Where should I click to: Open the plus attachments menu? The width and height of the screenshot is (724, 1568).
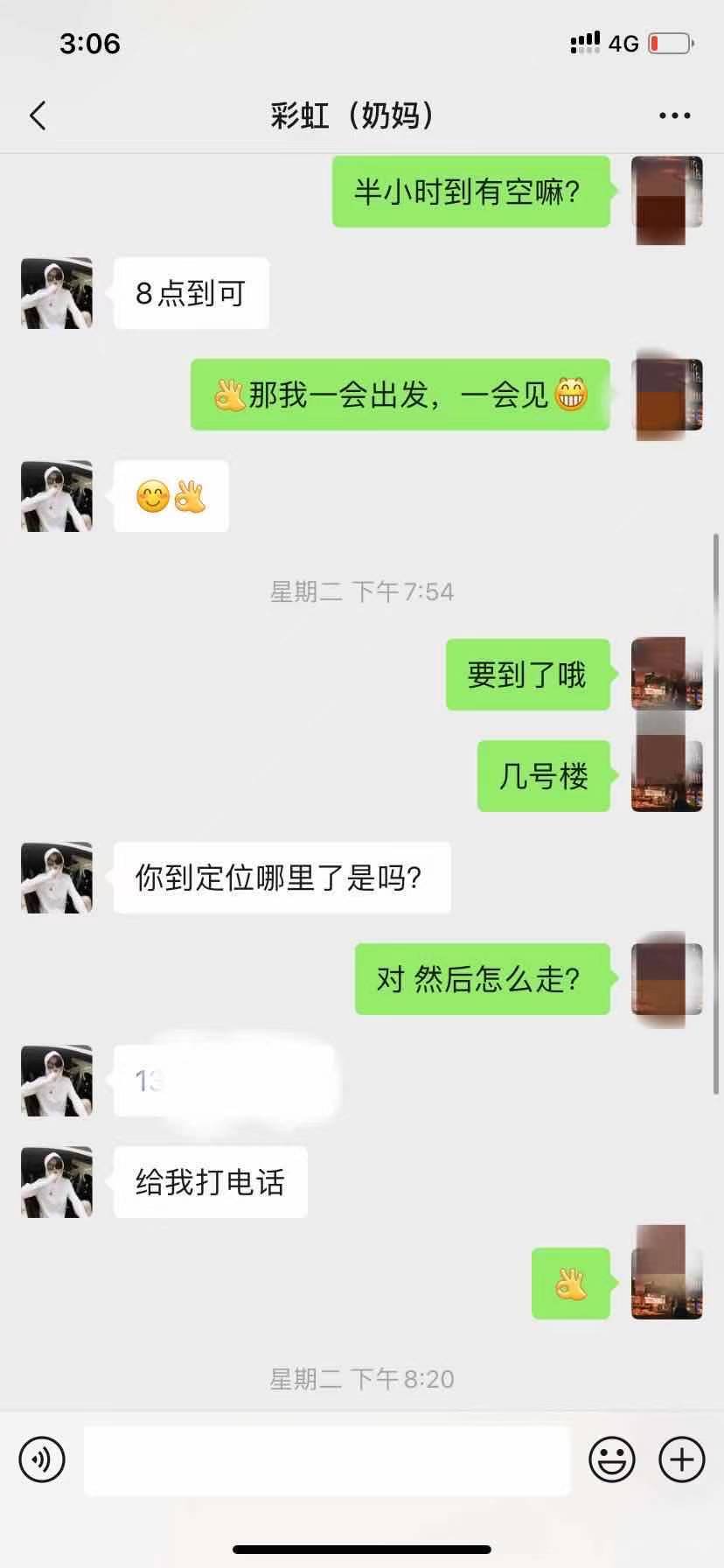point(681,1459)
